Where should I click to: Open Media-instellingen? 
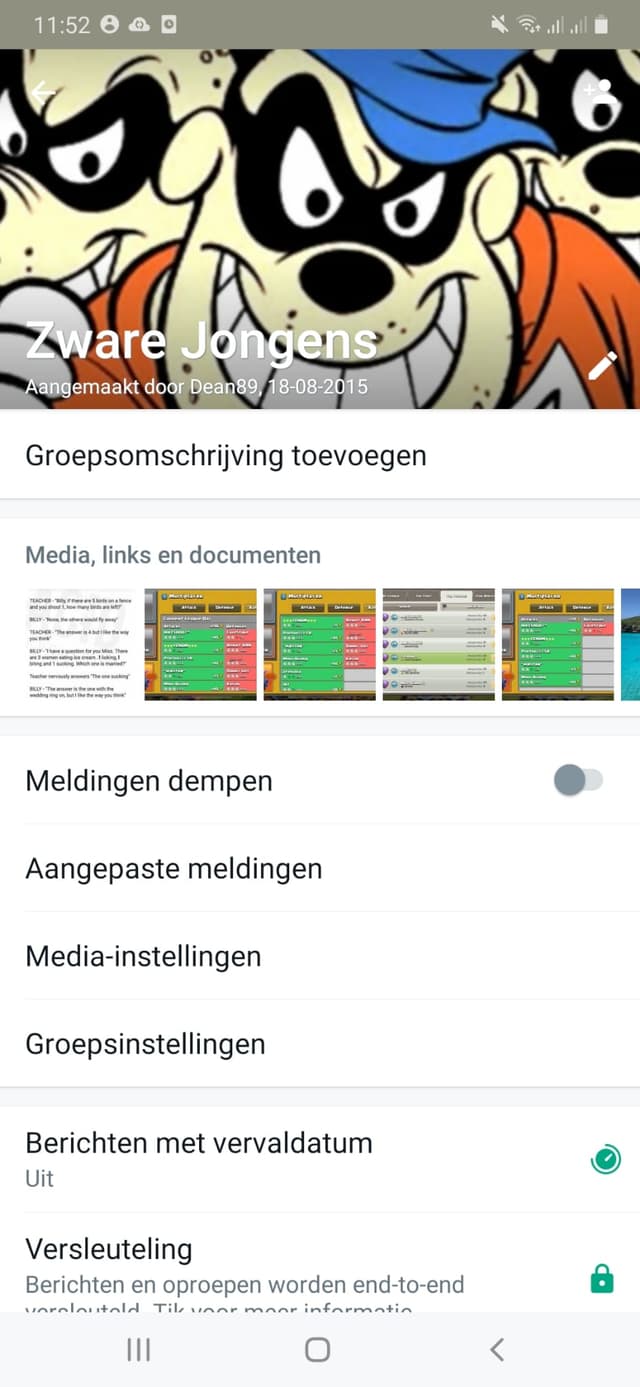click(x=143, y=957)
